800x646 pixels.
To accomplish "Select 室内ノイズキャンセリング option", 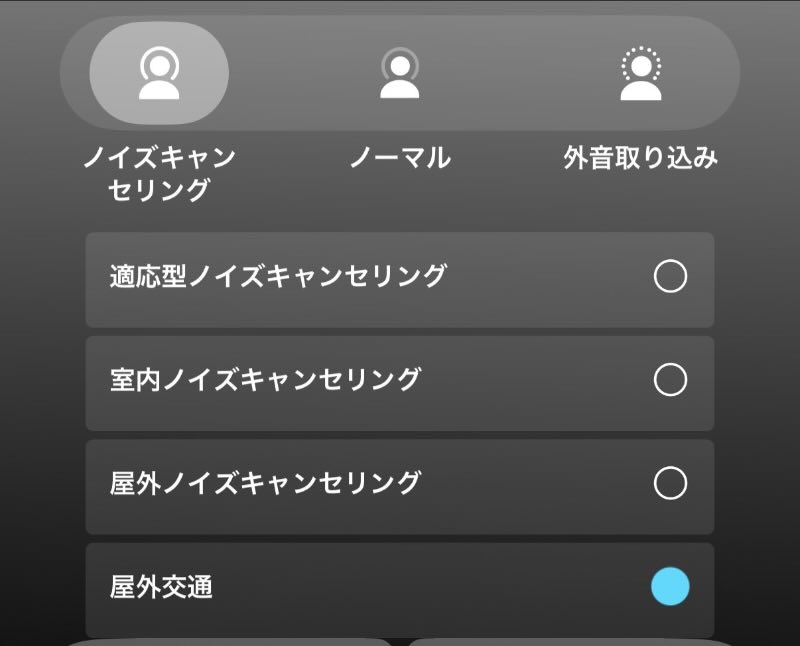I will [x=669, y=380].
